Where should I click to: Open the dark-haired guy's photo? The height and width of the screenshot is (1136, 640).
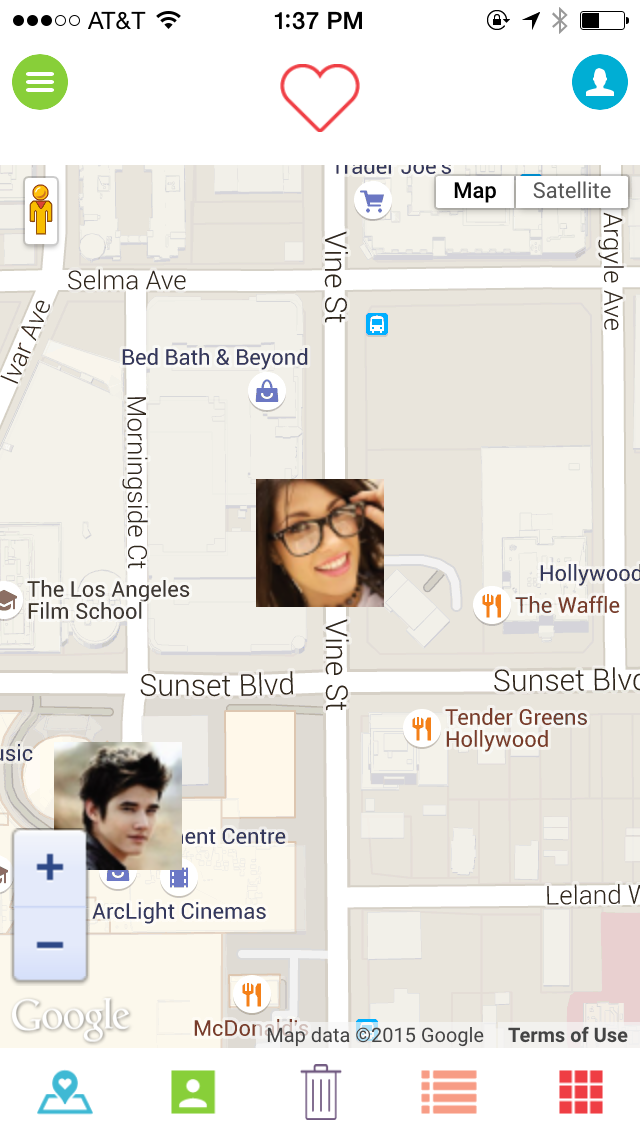118,805
